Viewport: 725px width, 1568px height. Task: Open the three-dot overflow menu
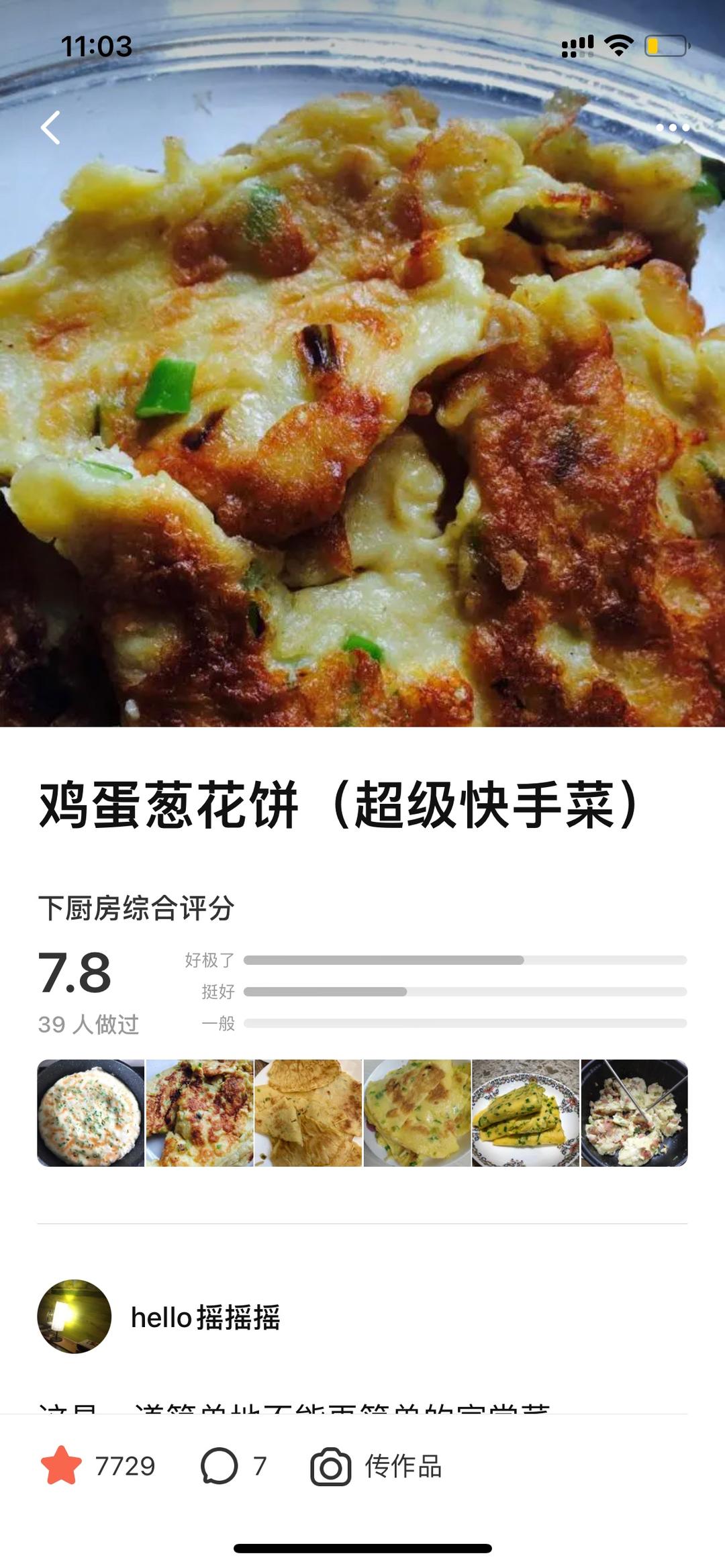(672, 127)
